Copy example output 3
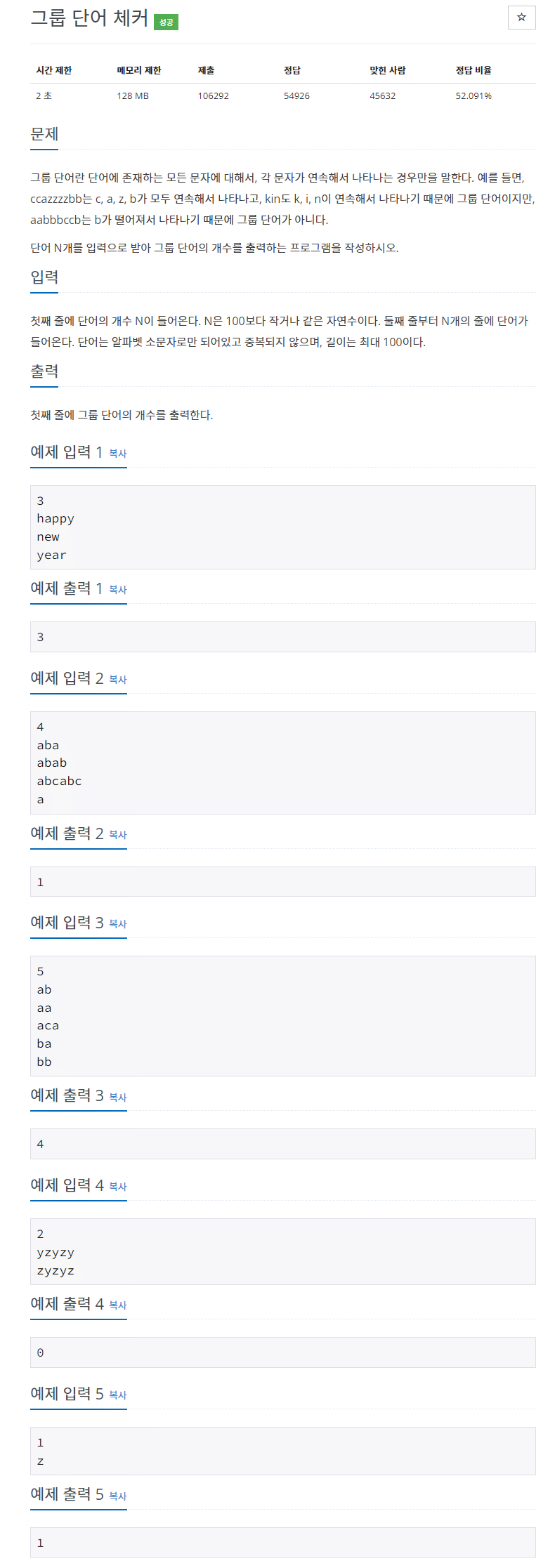The image size is (555, 1568). click(x=118, y=1097)
